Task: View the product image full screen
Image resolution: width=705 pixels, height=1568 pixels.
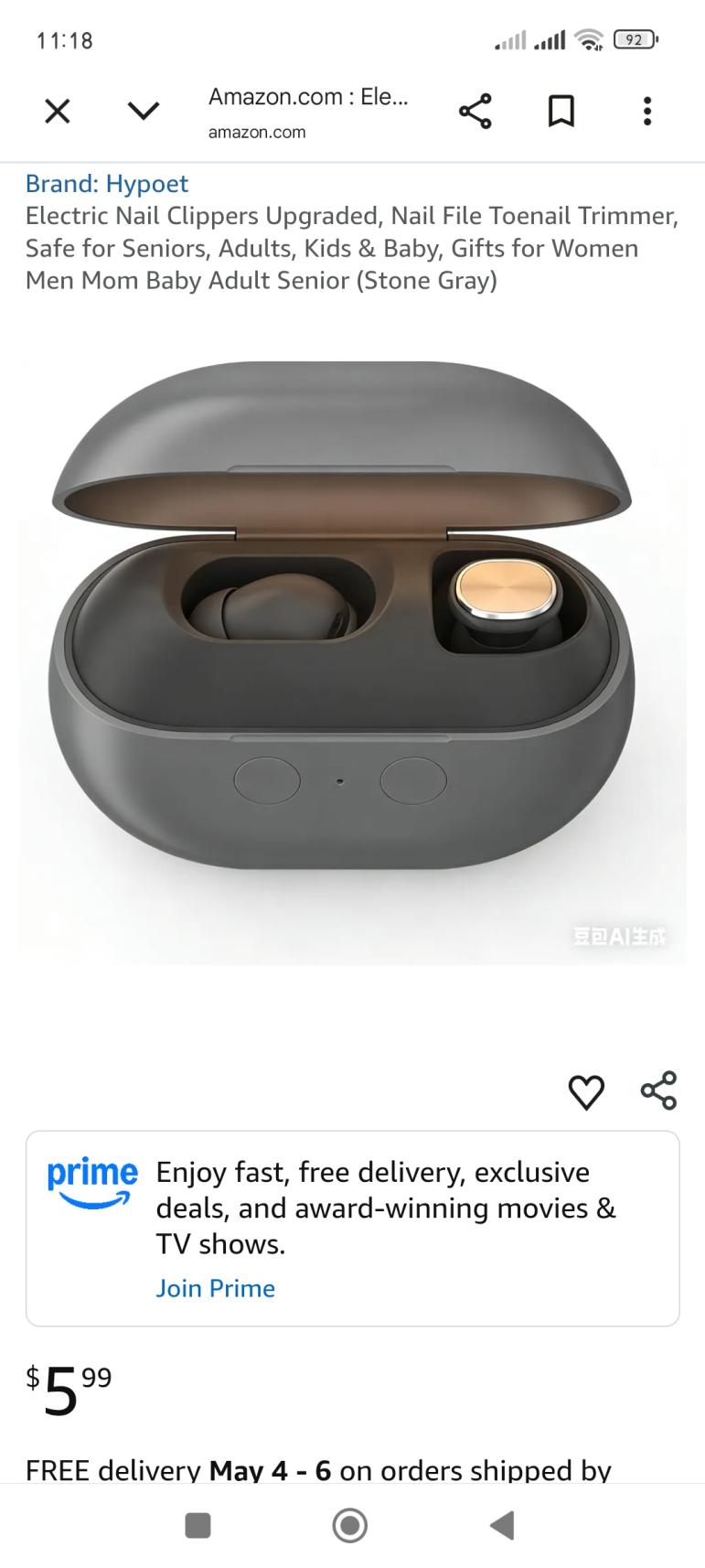Action: click(352, 659)
